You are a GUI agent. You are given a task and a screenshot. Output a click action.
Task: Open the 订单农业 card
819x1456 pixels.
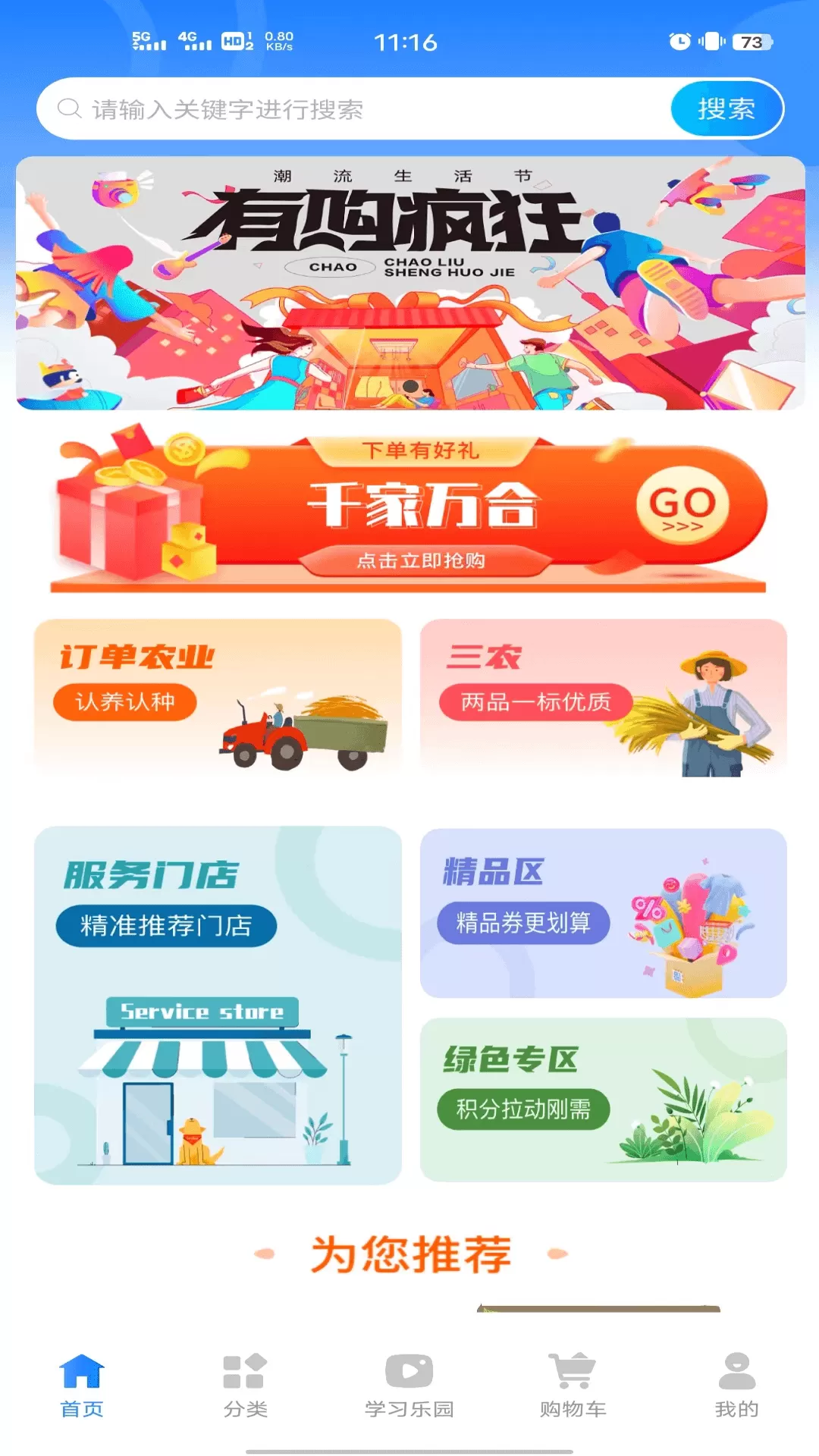coord(218,696)
